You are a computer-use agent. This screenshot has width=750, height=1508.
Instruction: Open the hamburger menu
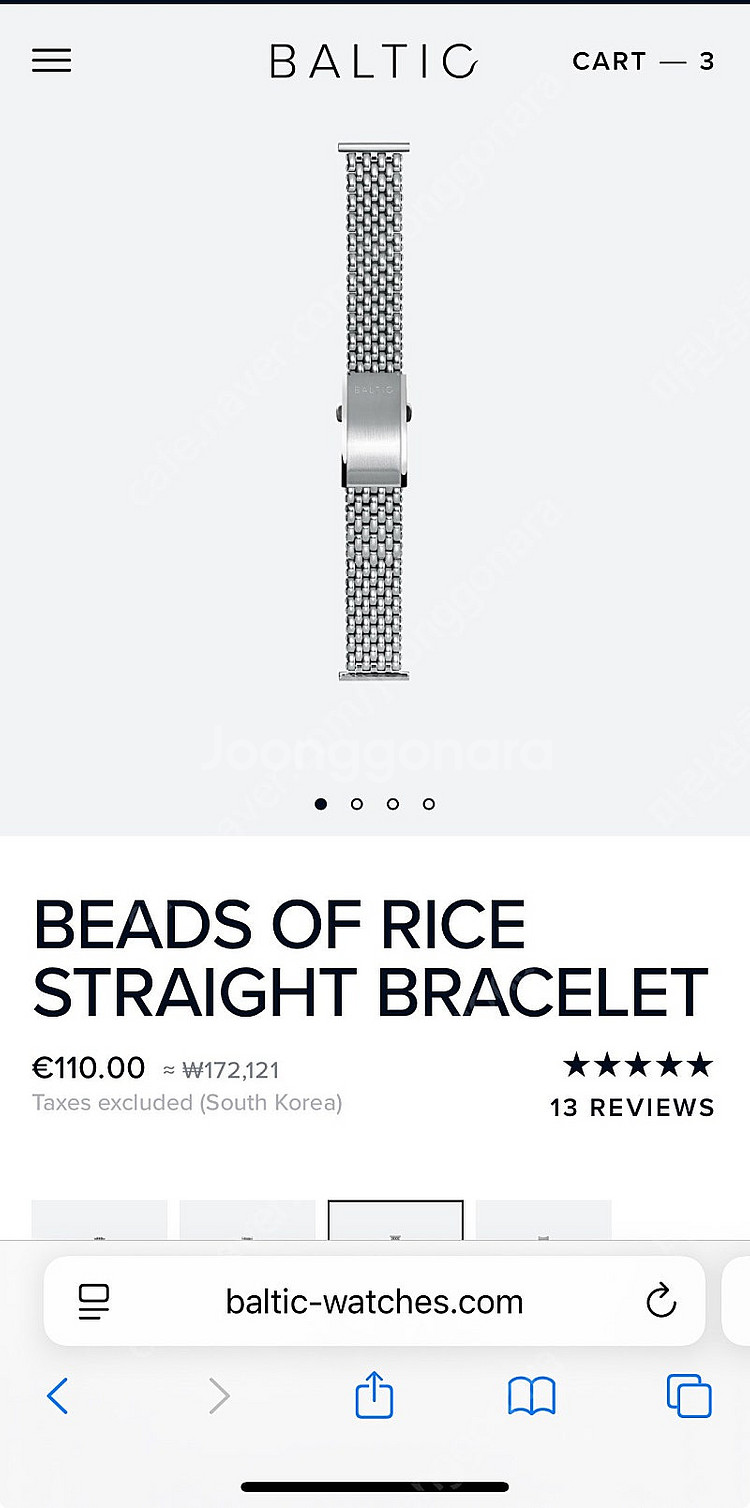tap(52, 61)
